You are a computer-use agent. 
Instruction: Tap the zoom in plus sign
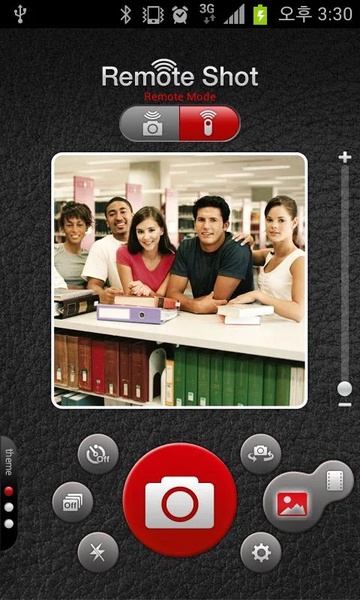pos(345,157)
